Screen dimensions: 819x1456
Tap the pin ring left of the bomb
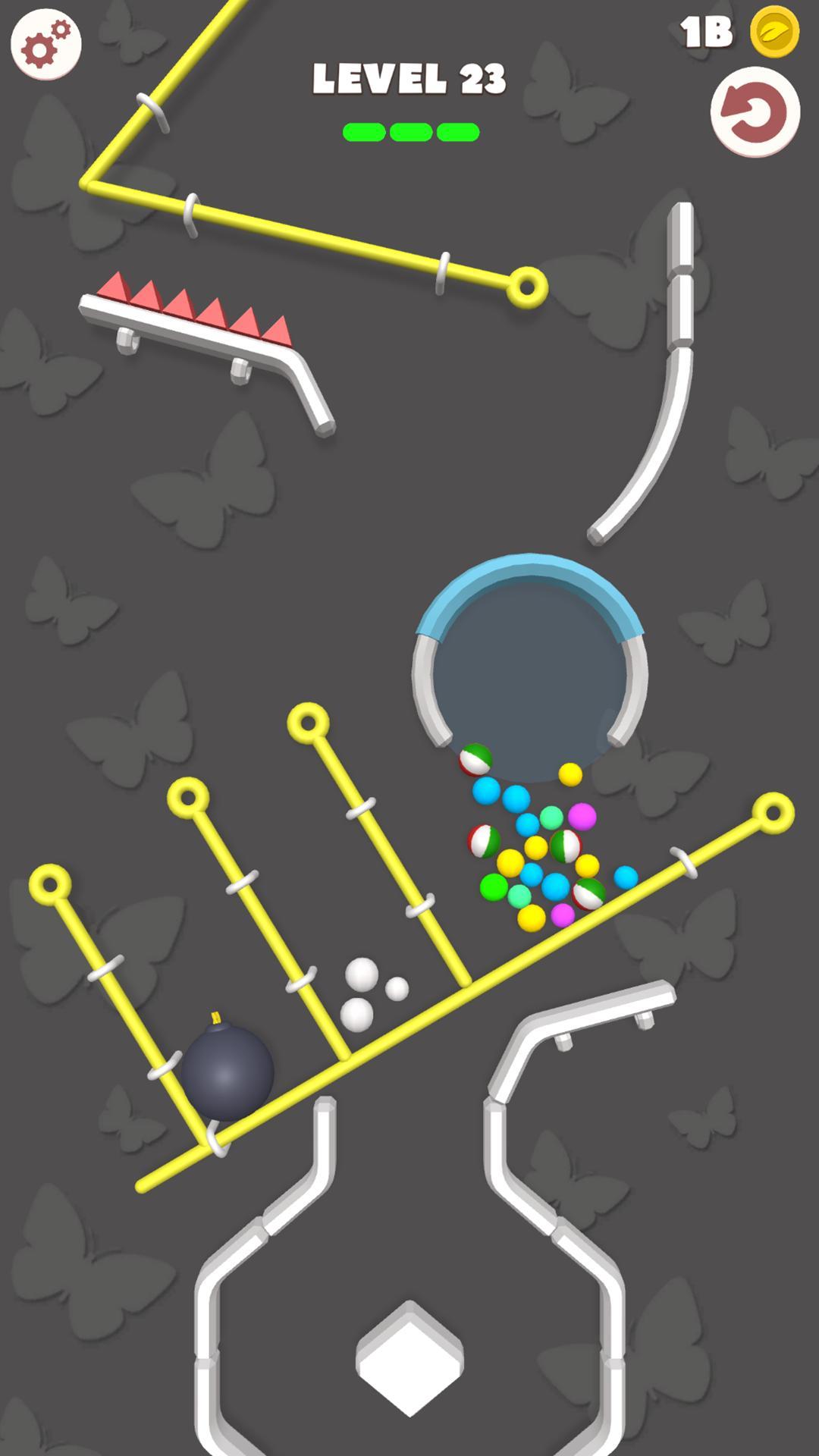tap(50, 884)
